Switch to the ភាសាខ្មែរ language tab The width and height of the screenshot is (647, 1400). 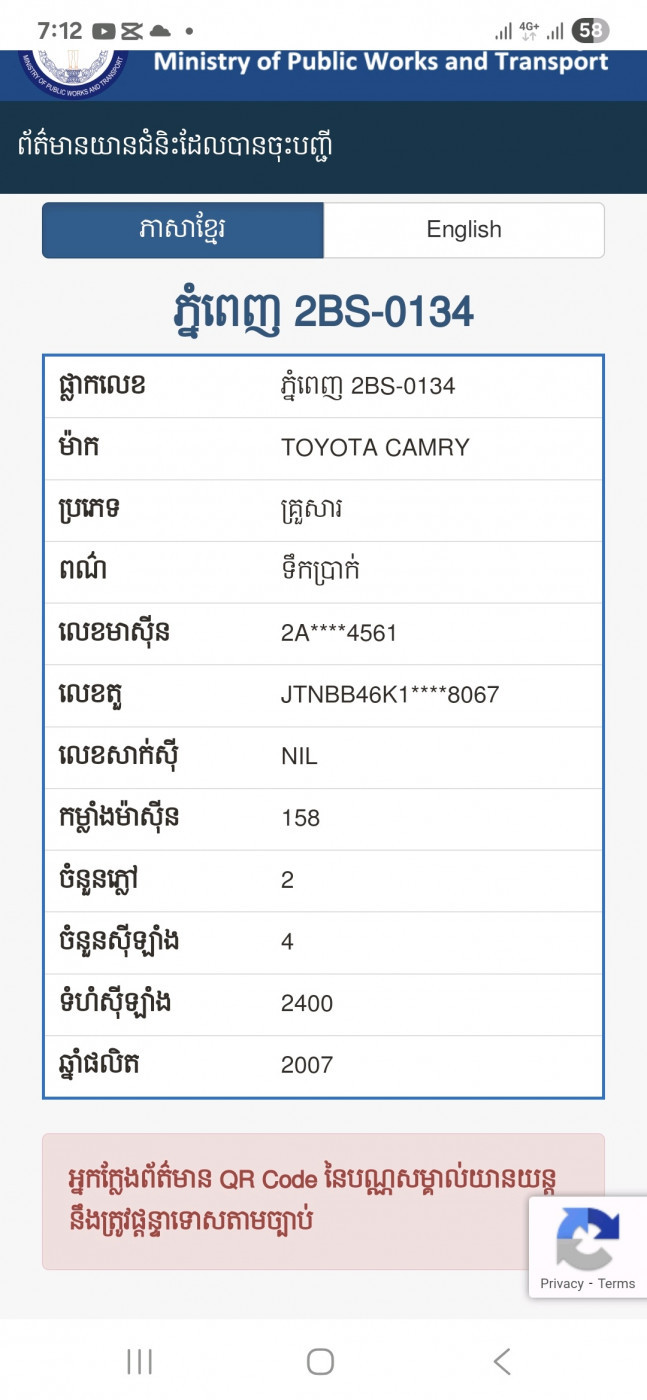(x=183, y=230)
